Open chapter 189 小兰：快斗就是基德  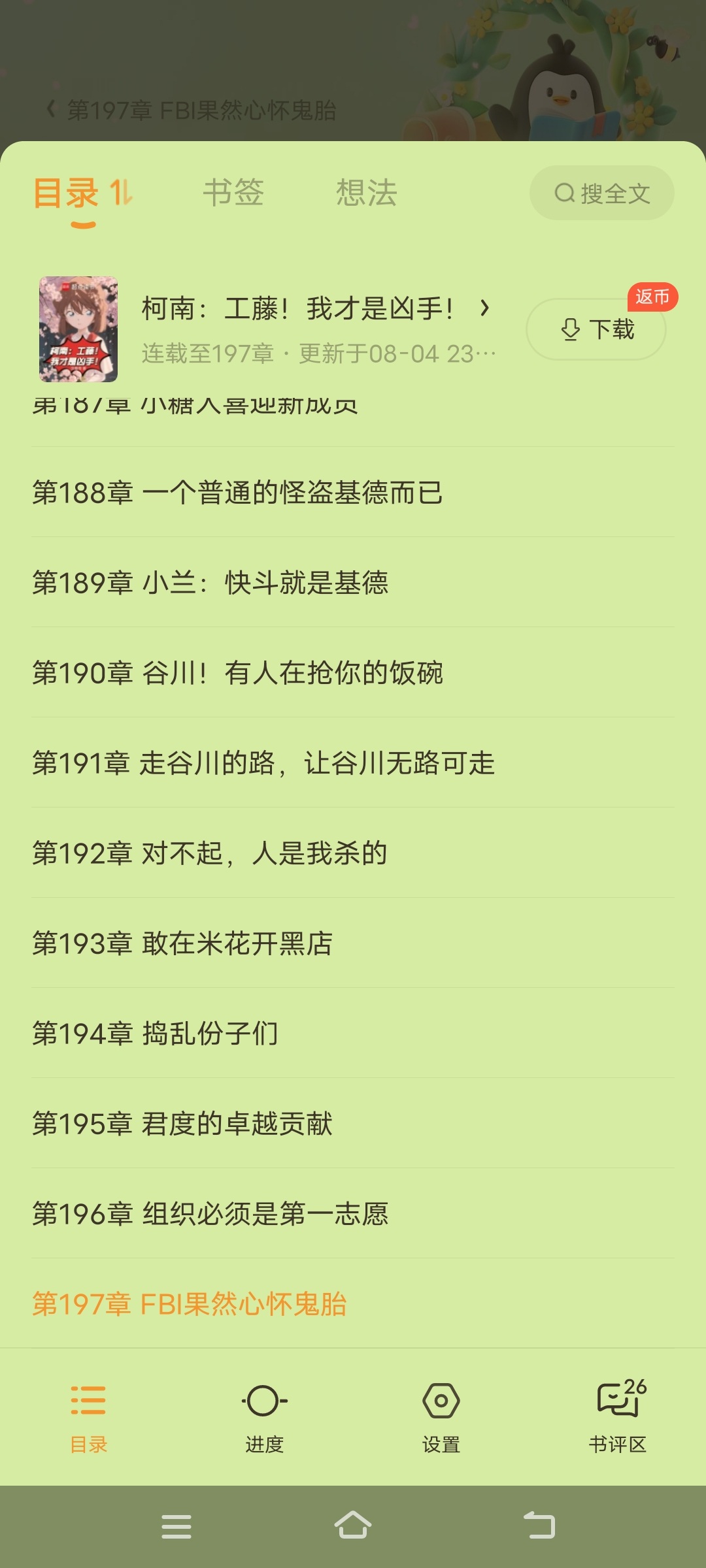click(x=210, y=583)
